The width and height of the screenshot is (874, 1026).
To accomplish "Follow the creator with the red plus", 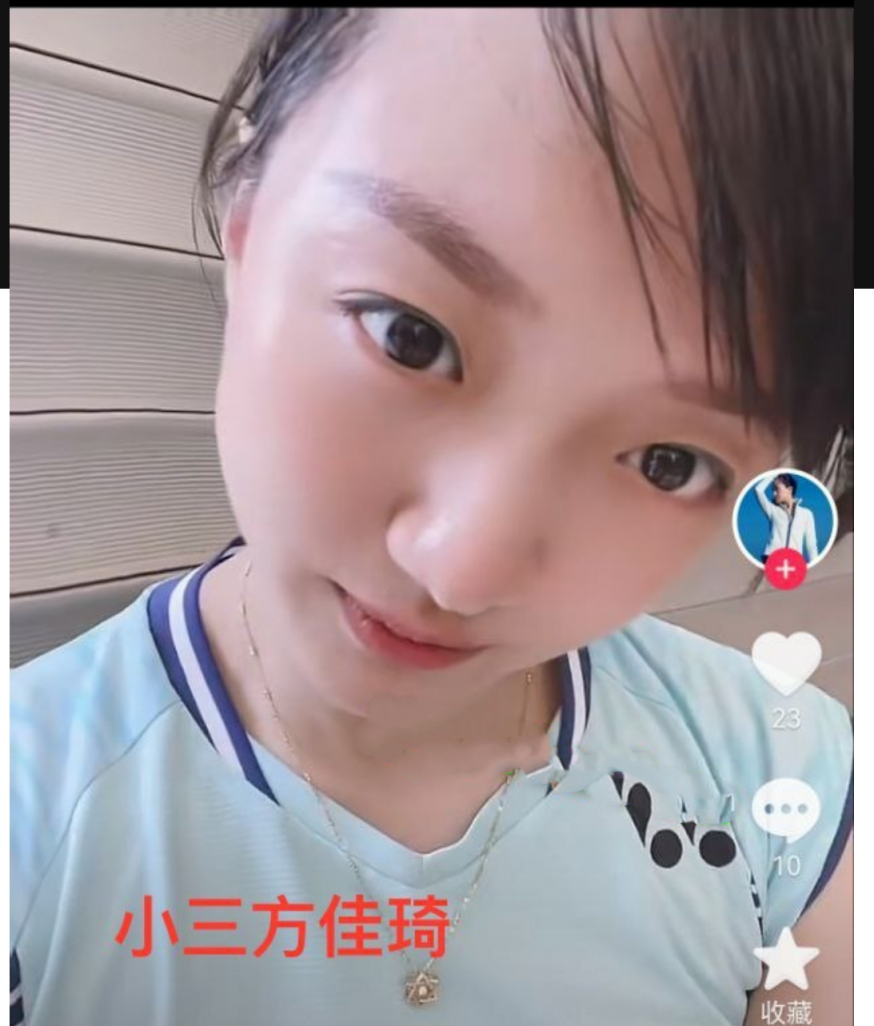I will pos(786,570).
